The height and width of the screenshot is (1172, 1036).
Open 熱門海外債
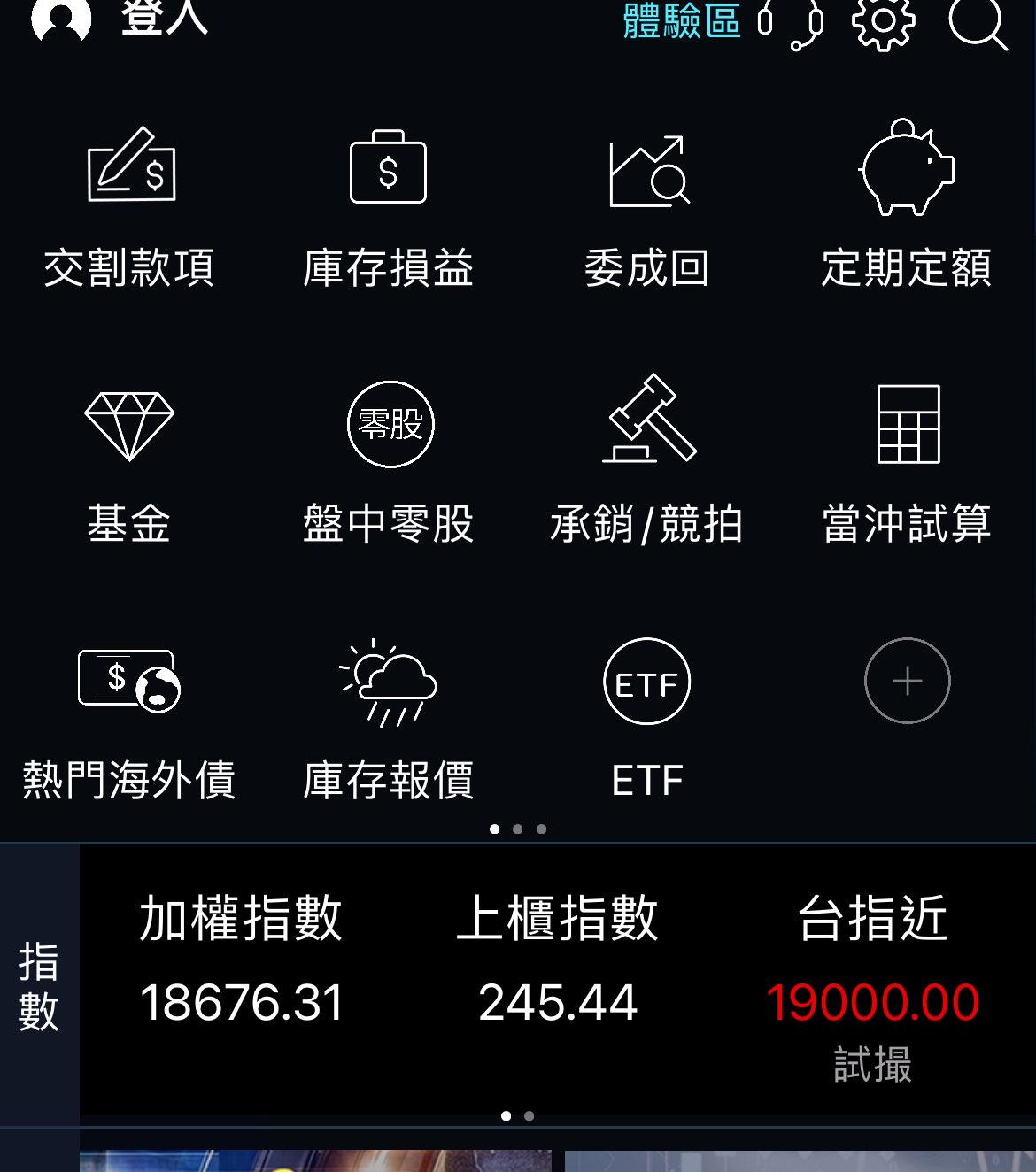[129, 719]
